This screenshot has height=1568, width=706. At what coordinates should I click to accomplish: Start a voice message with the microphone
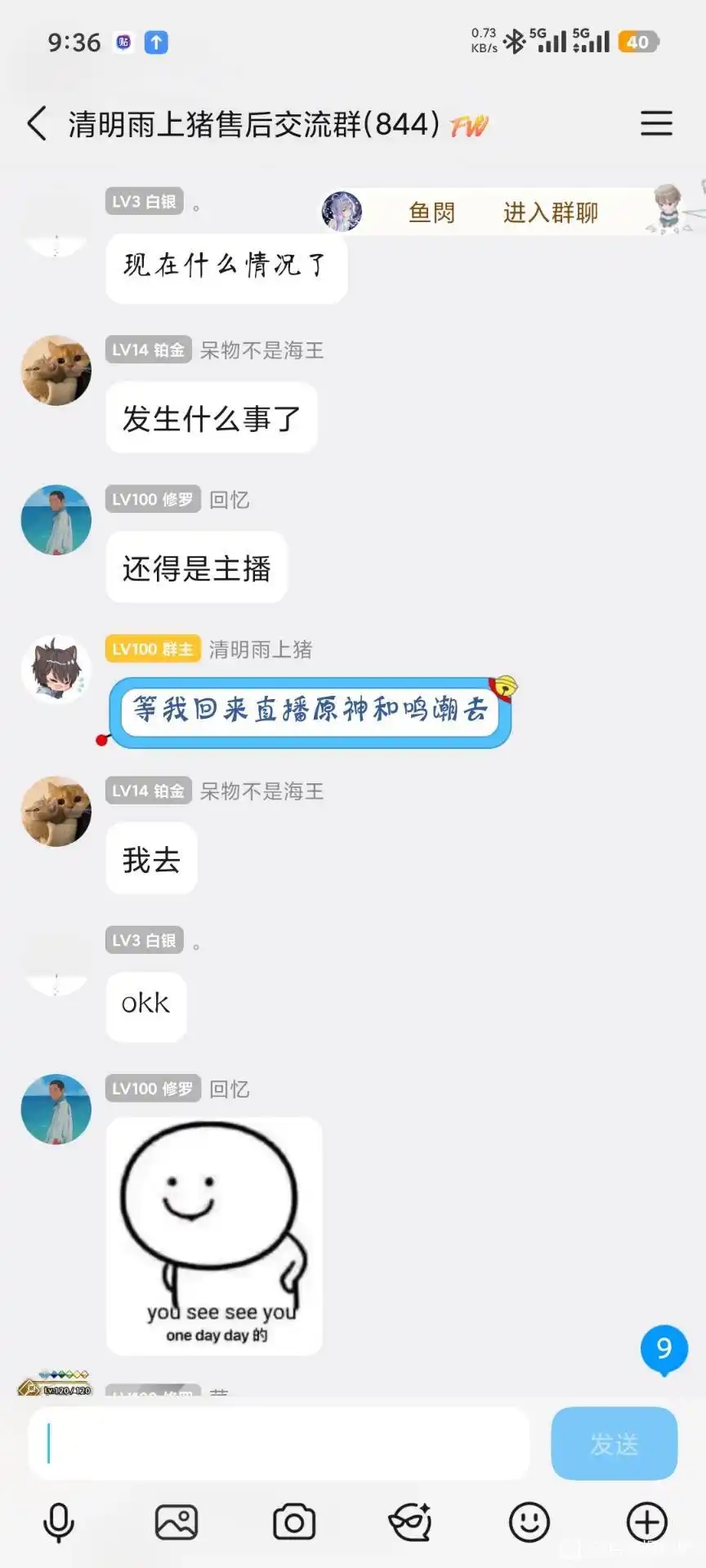pos(59,1522)
